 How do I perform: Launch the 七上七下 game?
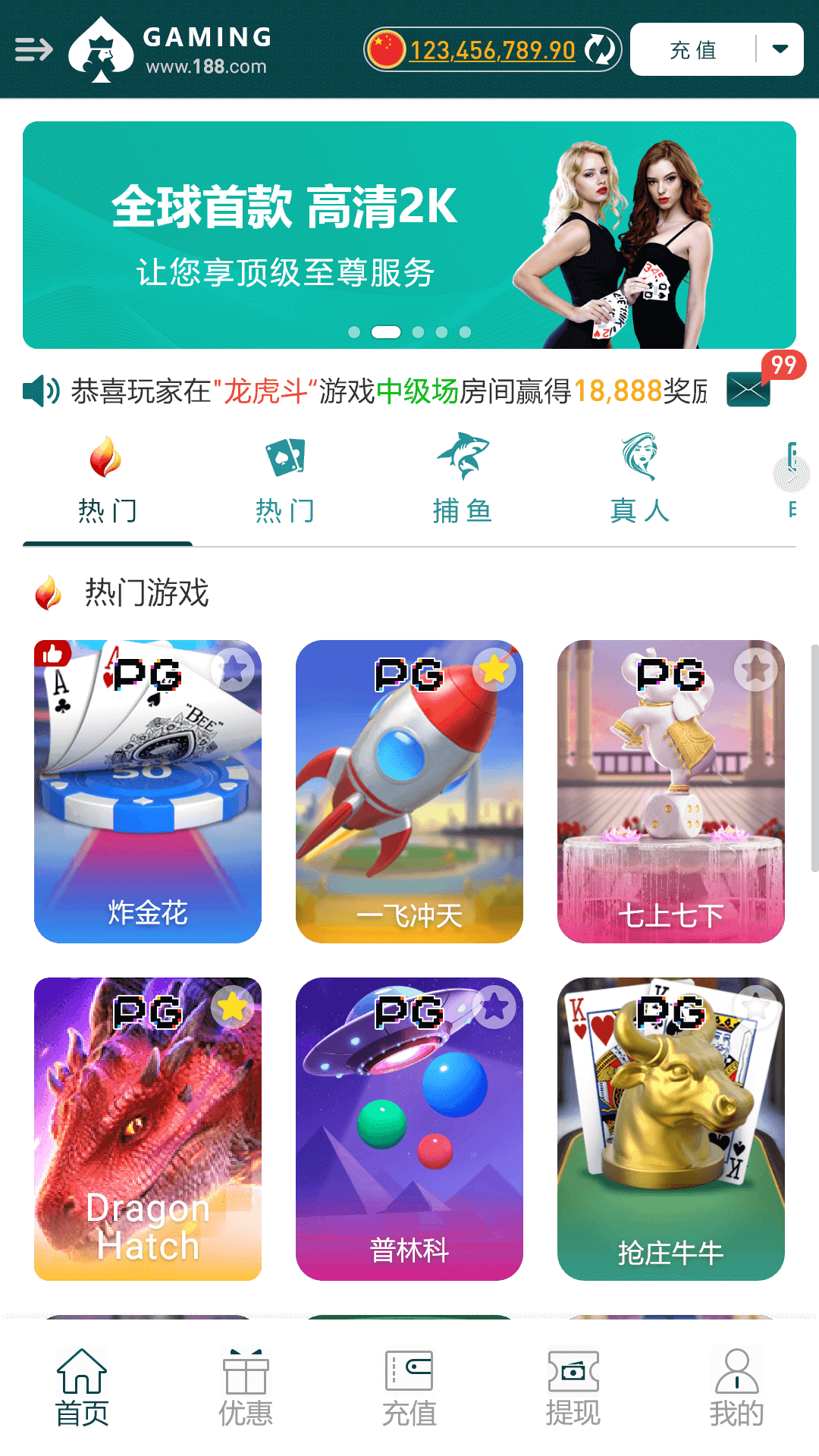click(x=671, y=792)
